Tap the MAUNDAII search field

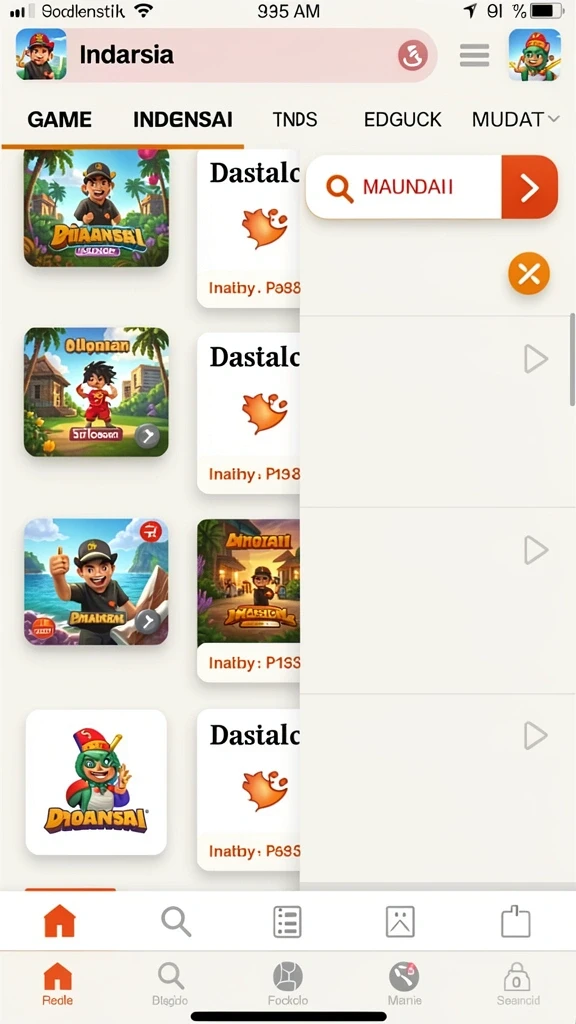click(404, 187)
